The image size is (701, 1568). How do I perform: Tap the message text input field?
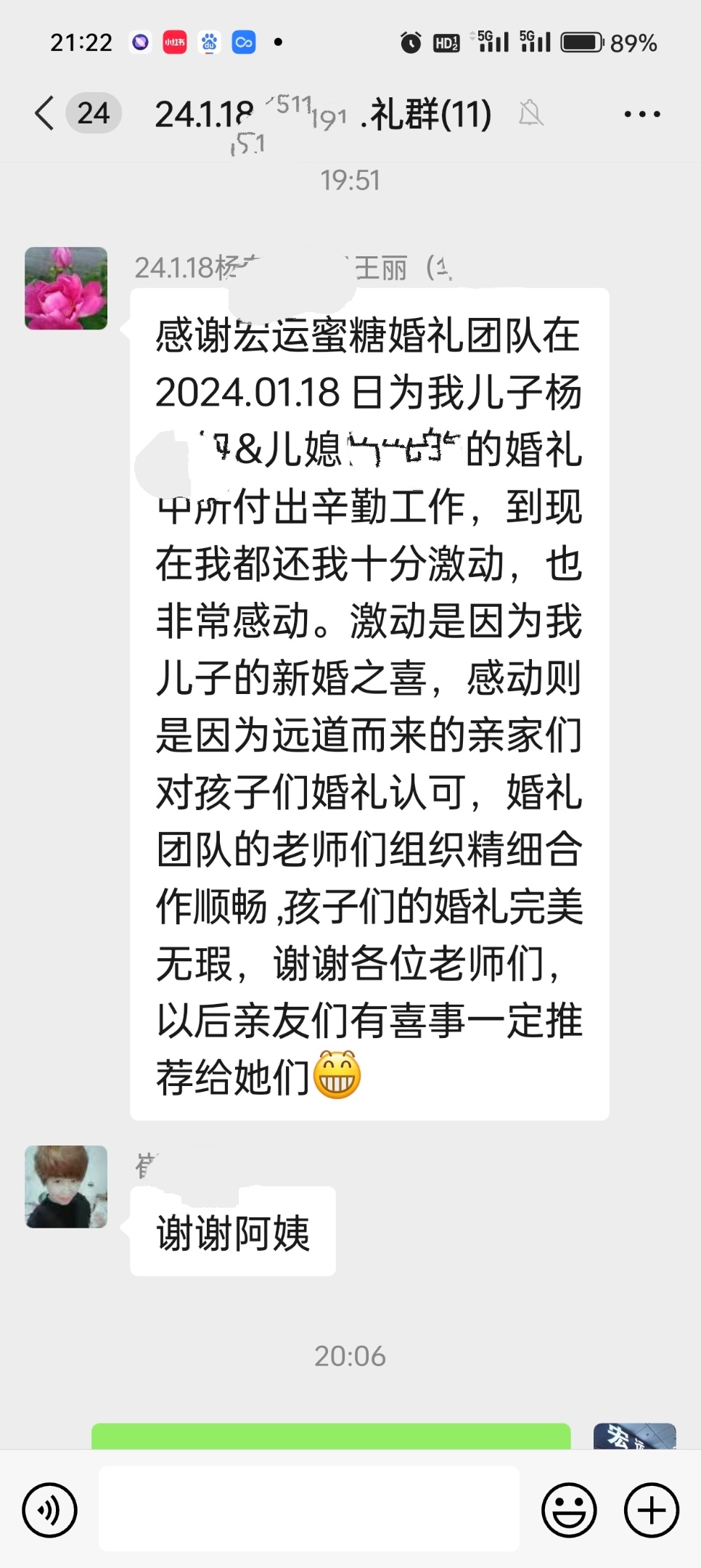pos(309,1508)
